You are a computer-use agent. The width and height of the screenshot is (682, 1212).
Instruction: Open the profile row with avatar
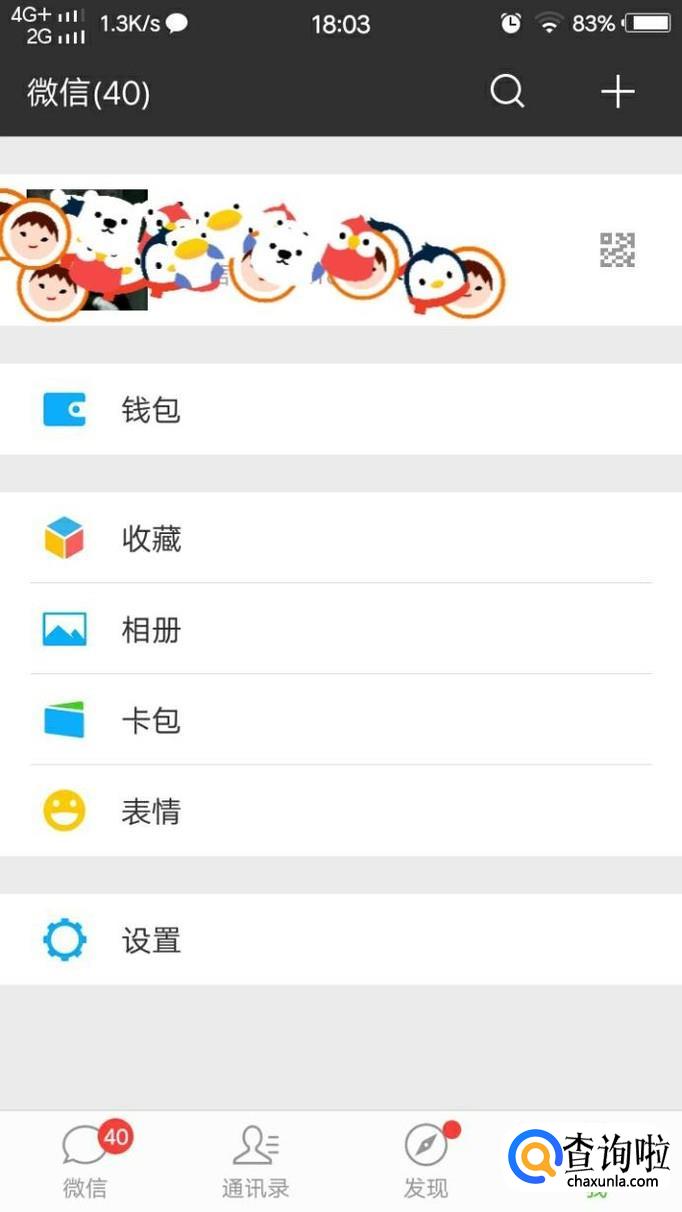tap(340, 250)
